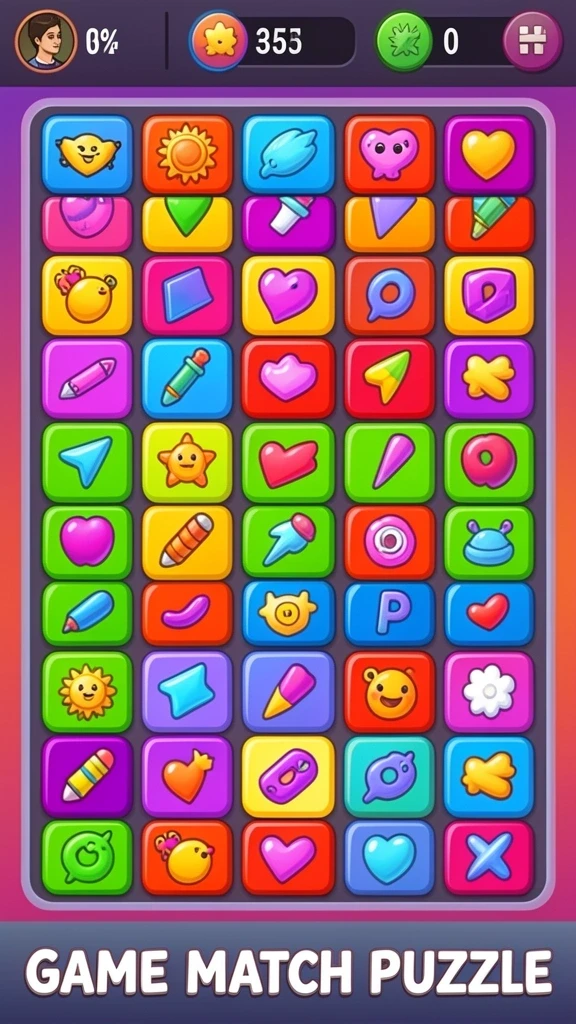Select the pink tile with blue X
The width and height of the screenshot is (576, 1024).
489,857
